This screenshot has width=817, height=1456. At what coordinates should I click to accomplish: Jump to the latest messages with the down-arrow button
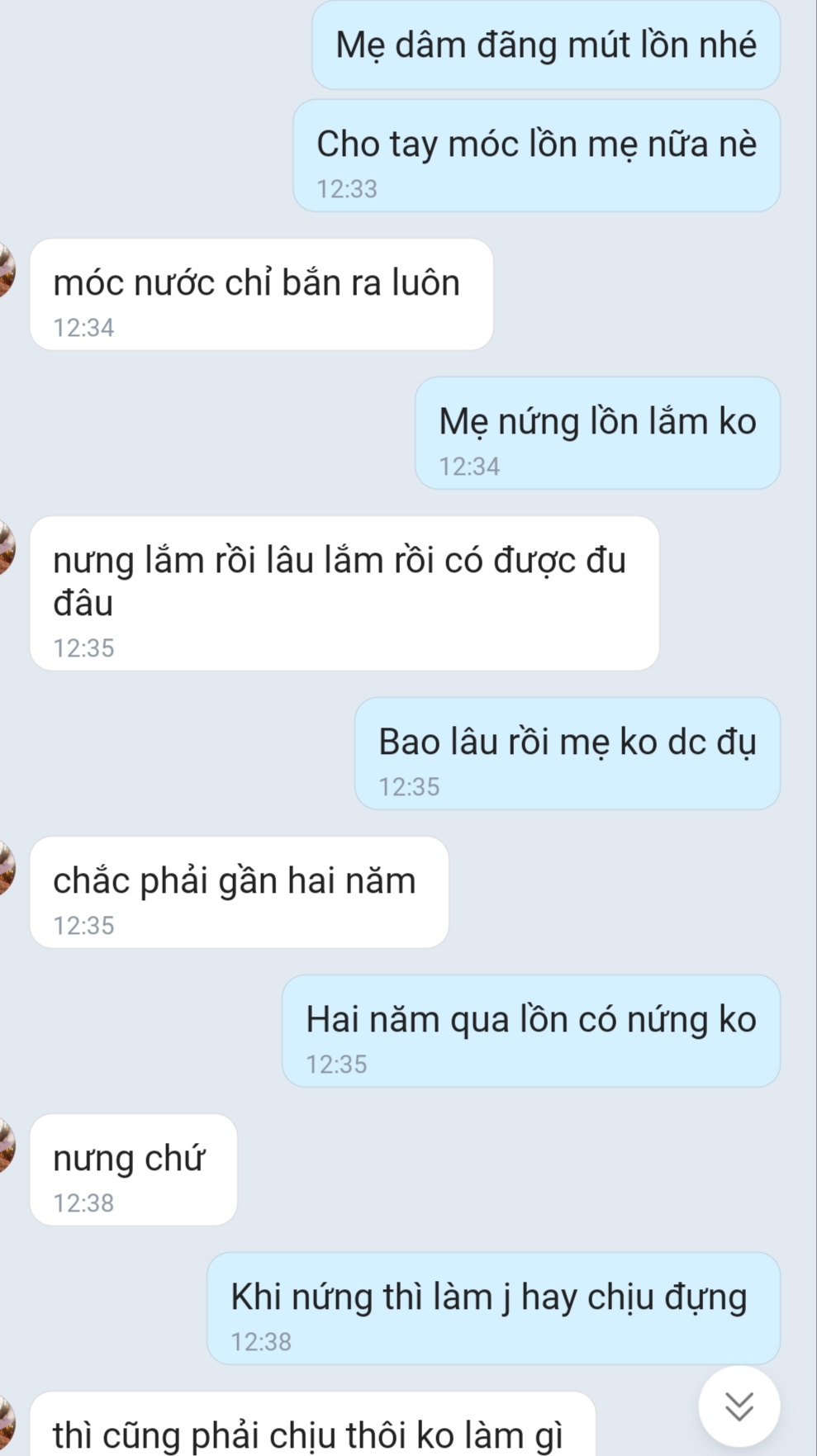pyautogui.click(x=739, y=1406)
